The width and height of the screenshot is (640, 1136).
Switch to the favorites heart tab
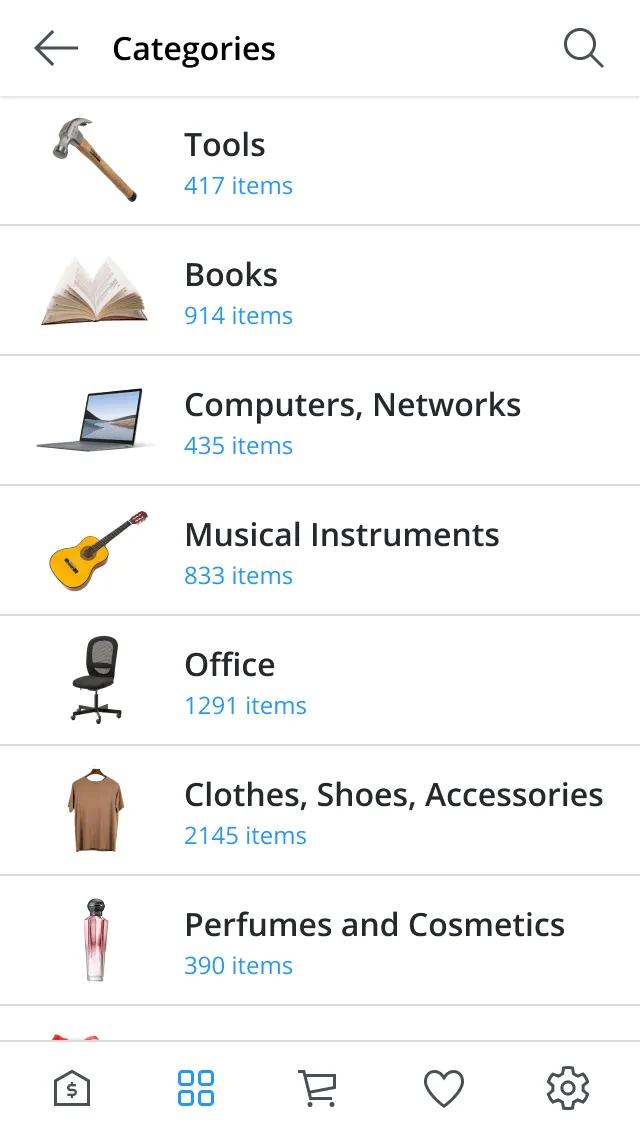[444, 1088]
